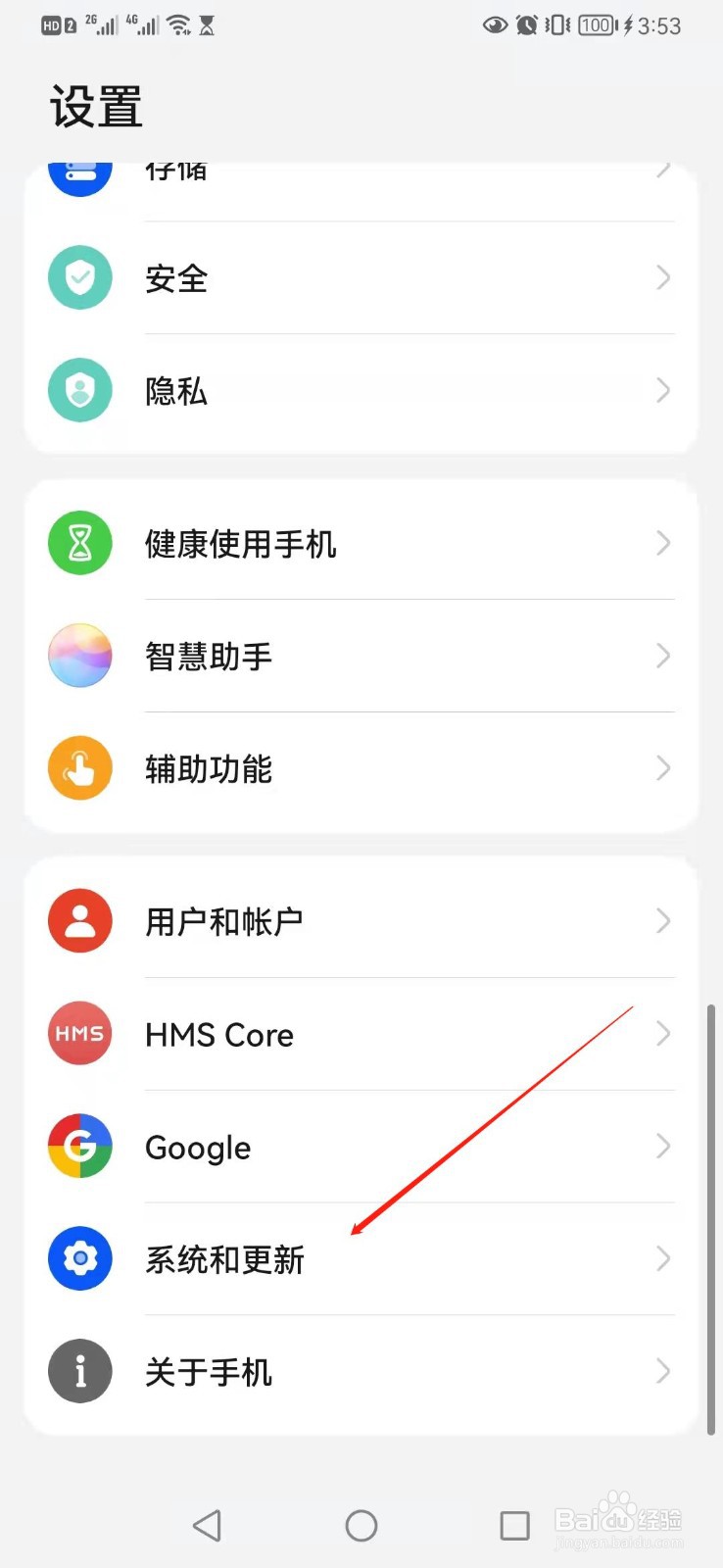Open Google settings via its chevron arrow
This screenshot has height=1568, width=723.
tap(662, 1145)
